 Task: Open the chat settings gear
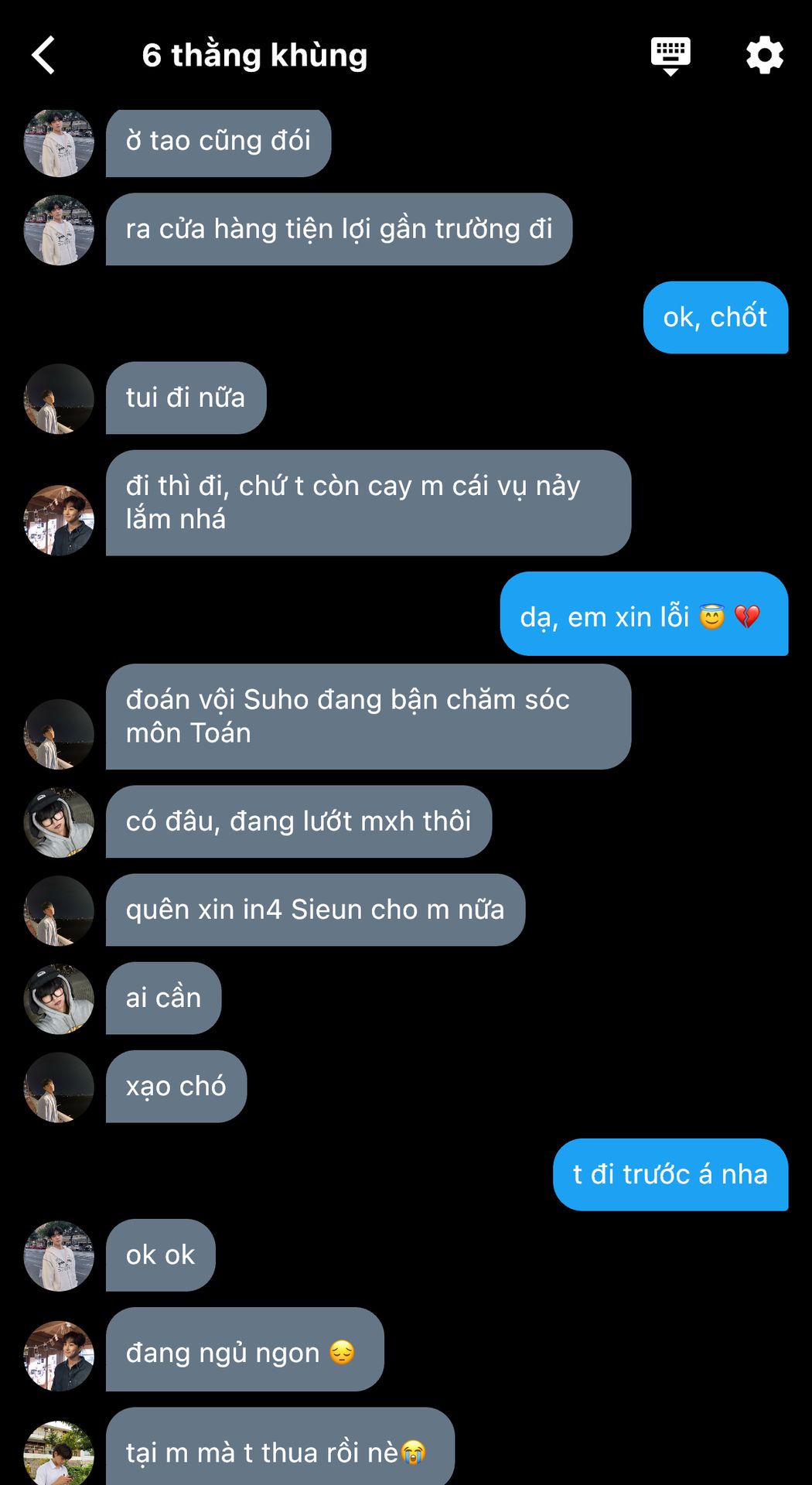(x=764, y=55)
